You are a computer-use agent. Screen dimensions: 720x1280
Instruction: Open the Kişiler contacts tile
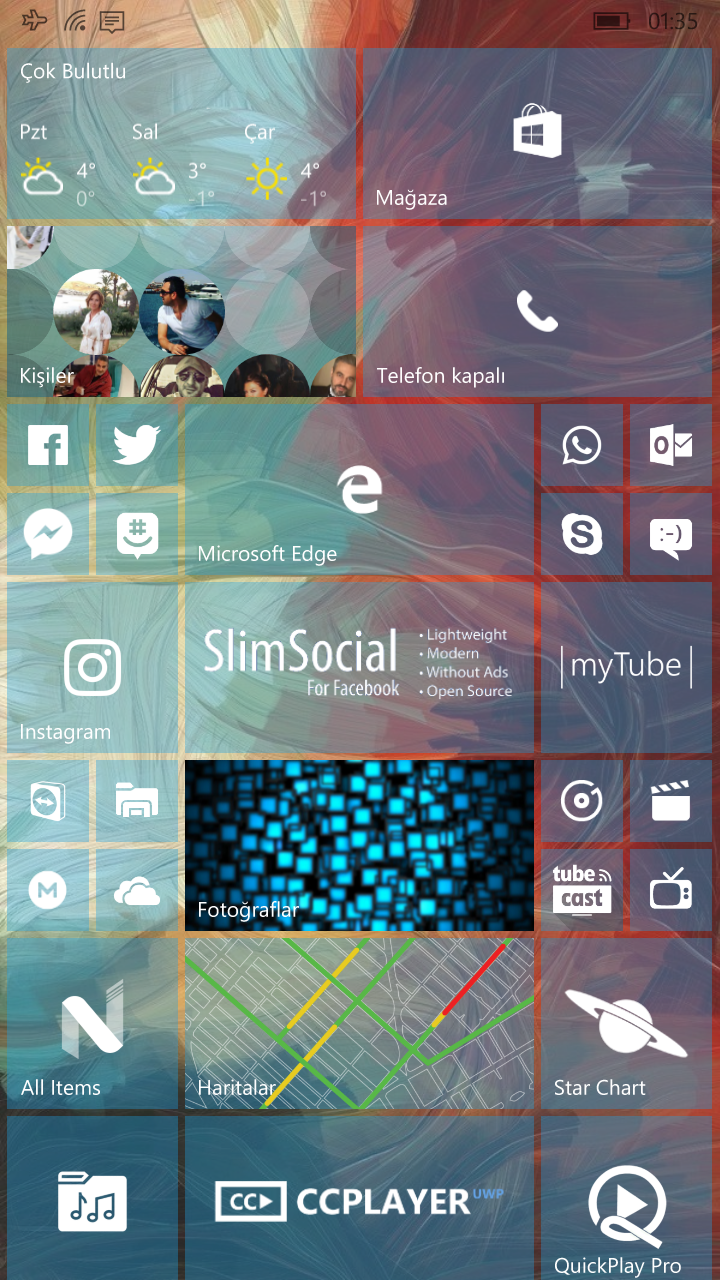point(181,312)
